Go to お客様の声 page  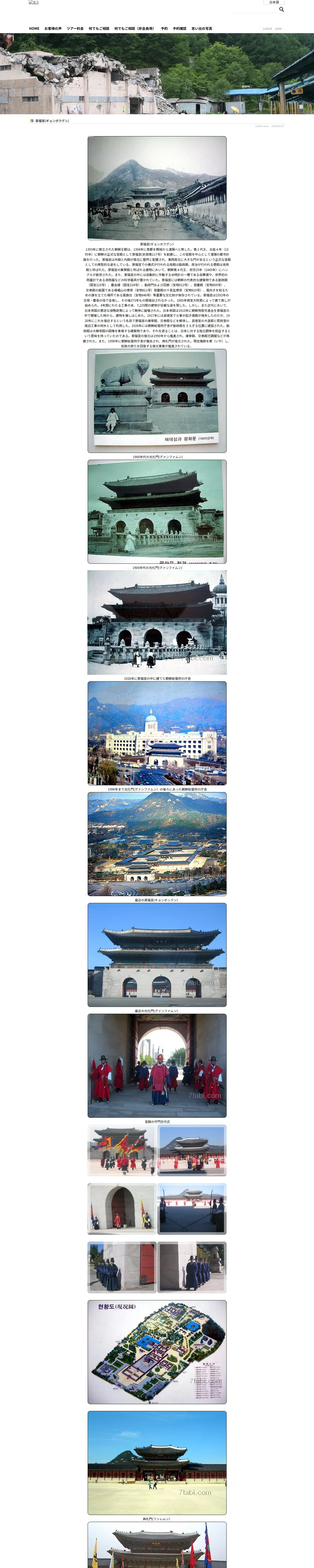tap(53, 28)
